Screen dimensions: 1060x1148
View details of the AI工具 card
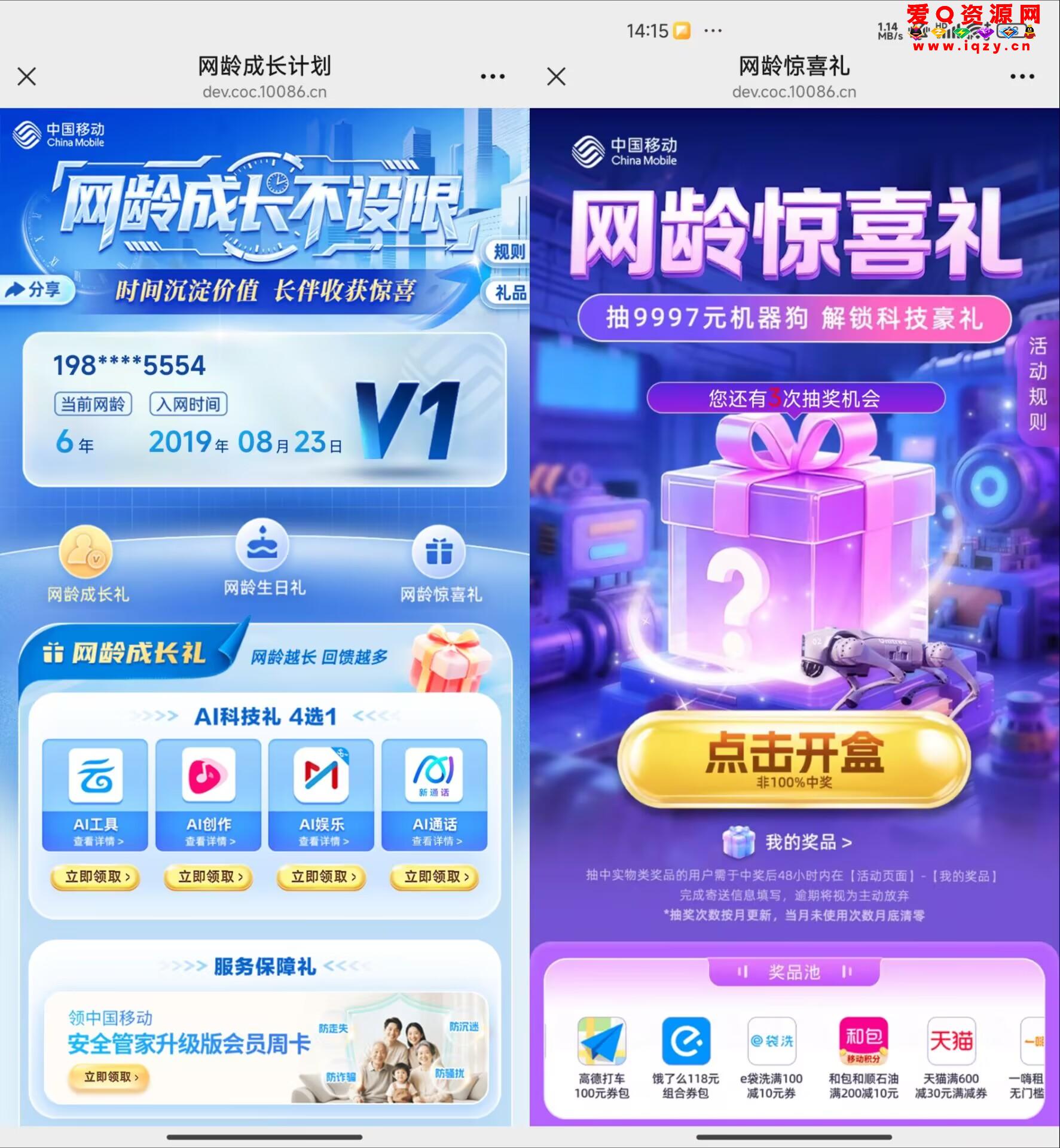pyautogui.click(x=97, y=841)
